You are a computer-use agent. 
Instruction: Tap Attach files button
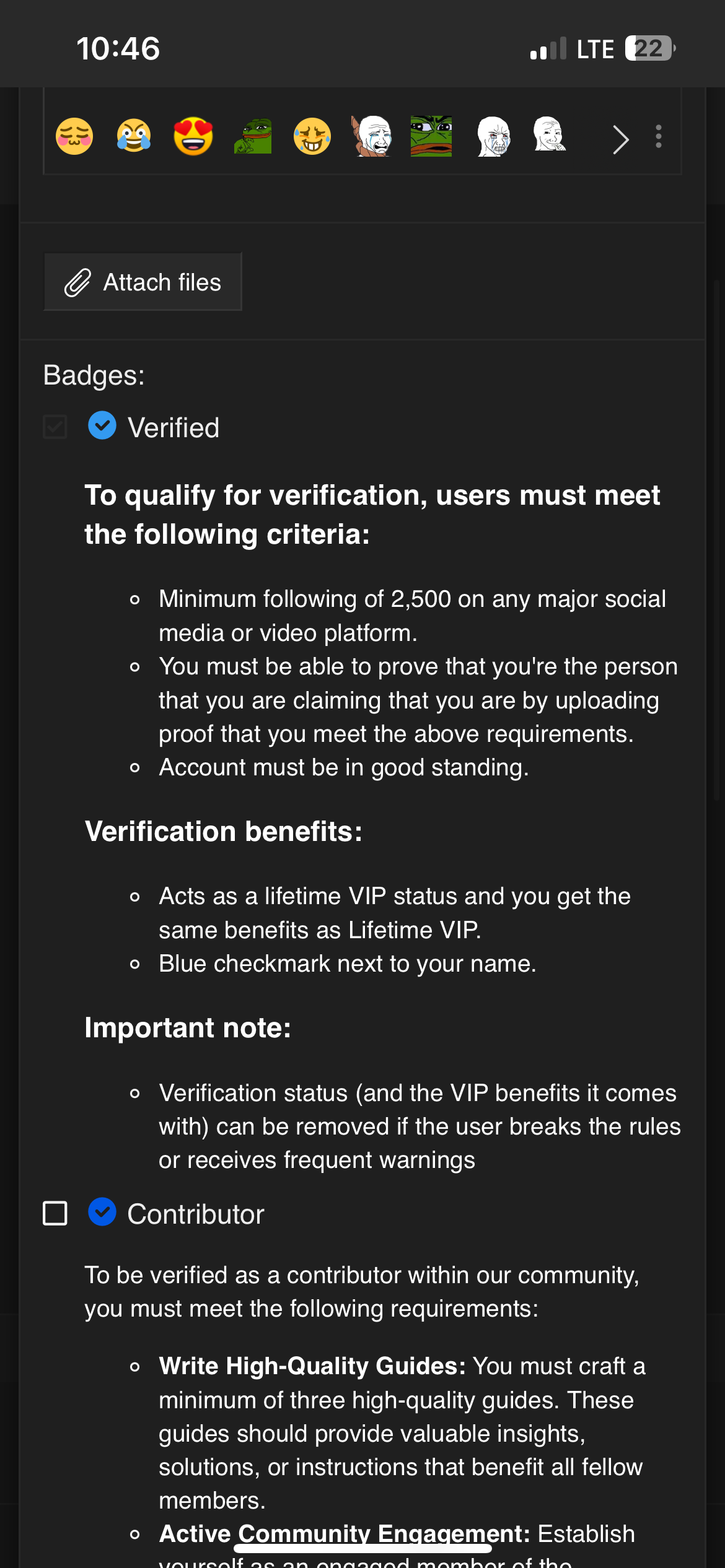(x=143, y=282)
